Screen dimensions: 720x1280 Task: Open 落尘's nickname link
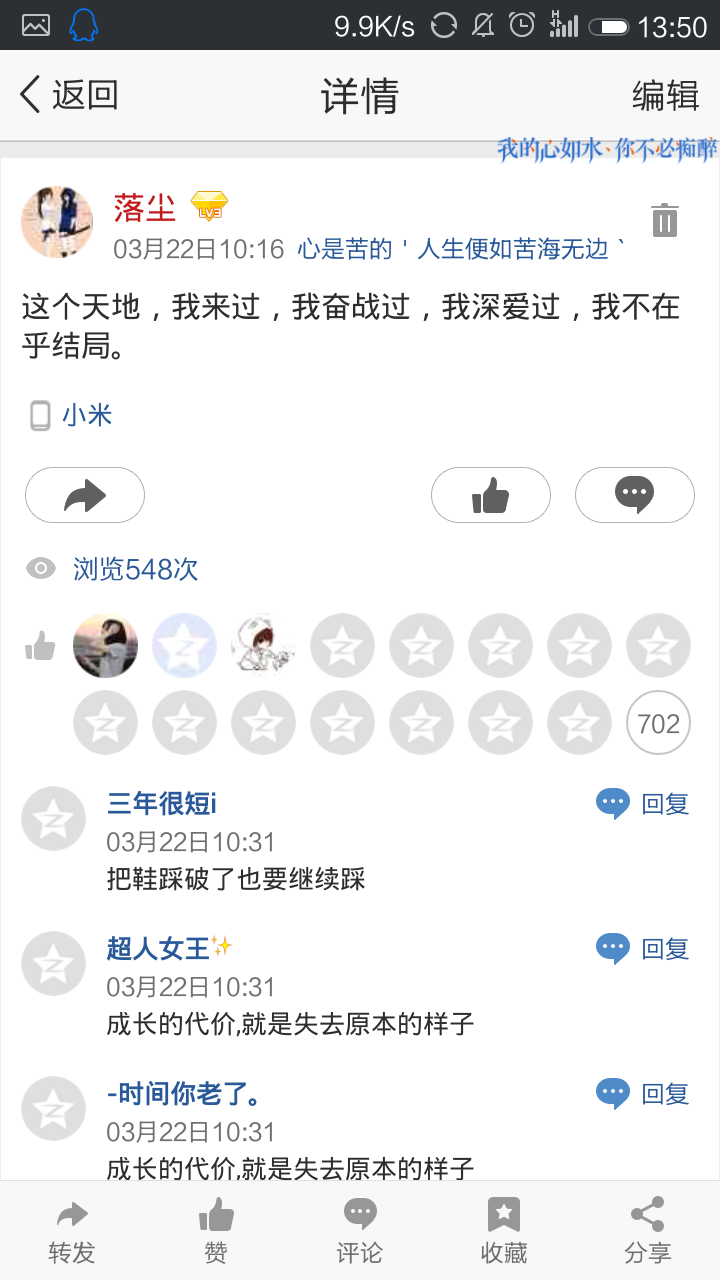[145, 207]
